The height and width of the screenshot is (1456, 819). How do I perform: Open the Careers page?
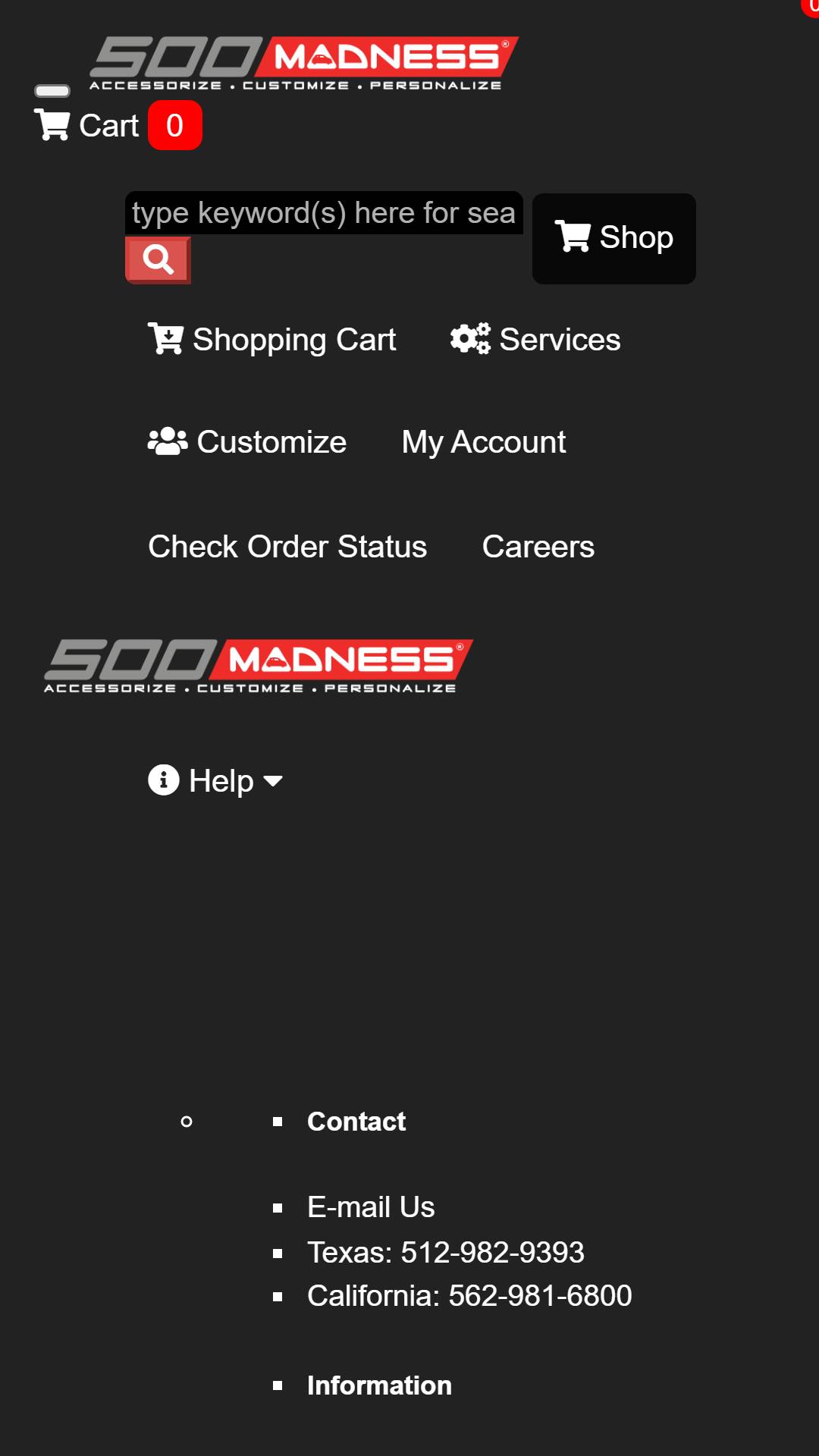click(538, 547)
